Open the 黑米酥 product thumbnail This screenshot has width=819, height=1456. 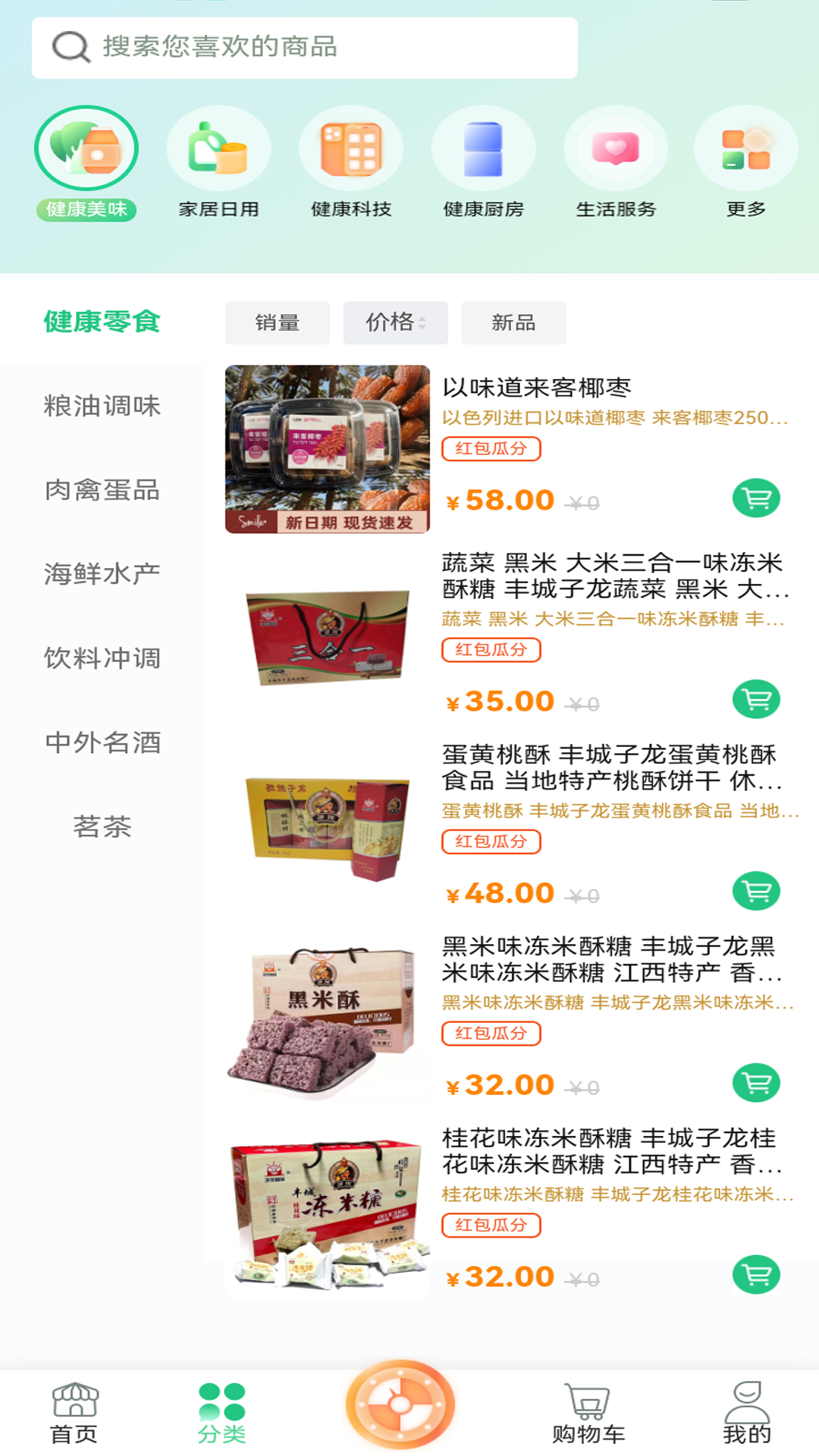pos(327,1009)
